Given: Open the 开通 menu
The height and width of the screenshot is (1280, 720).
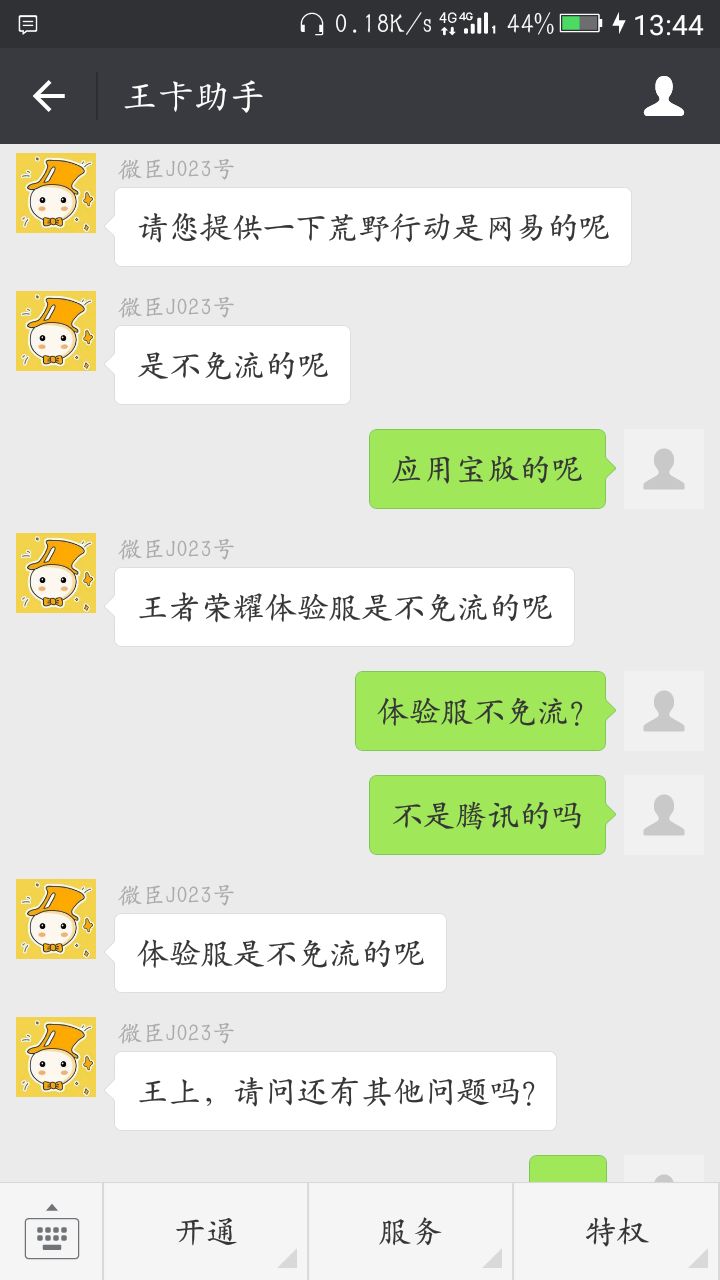Looking at the screenshot, I should point(206,1232).
